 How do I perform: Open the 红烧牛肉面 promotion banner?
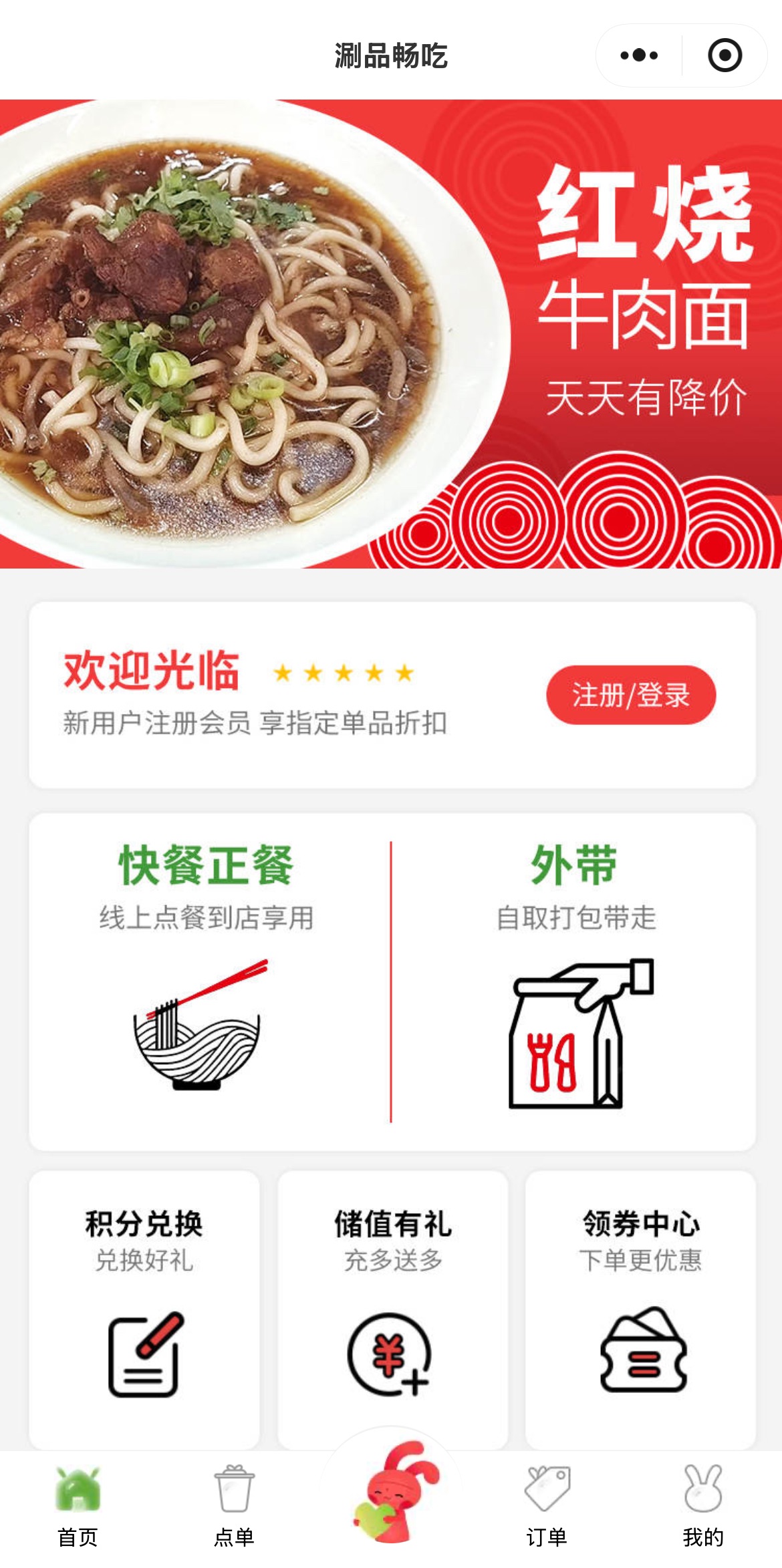click(391, 334)
